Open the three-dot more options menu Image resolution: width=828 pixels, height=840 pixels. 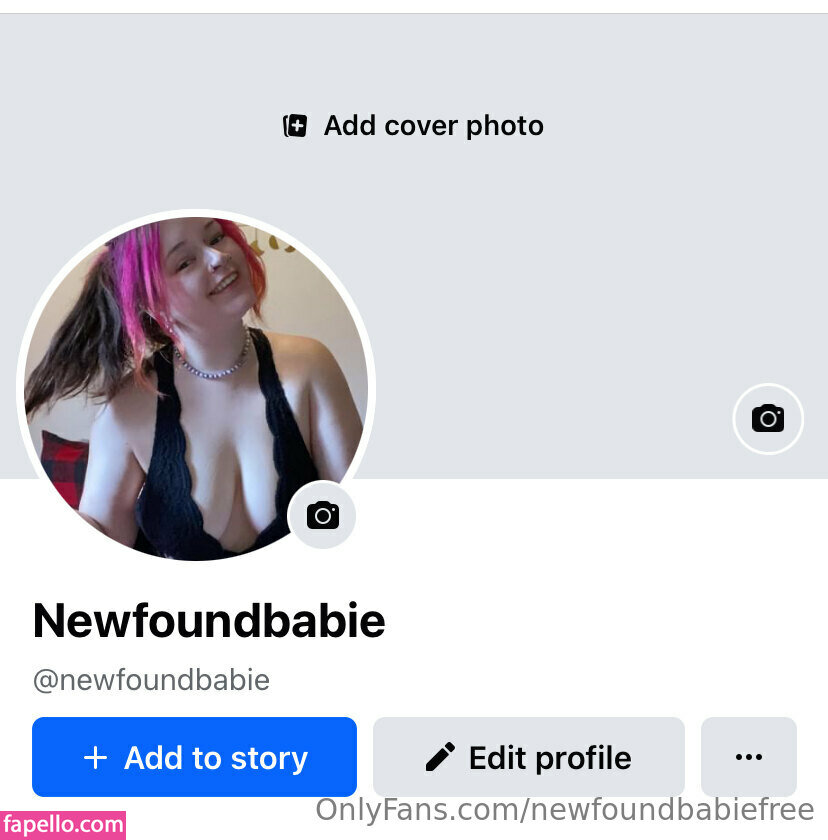(x=748, y=757)
